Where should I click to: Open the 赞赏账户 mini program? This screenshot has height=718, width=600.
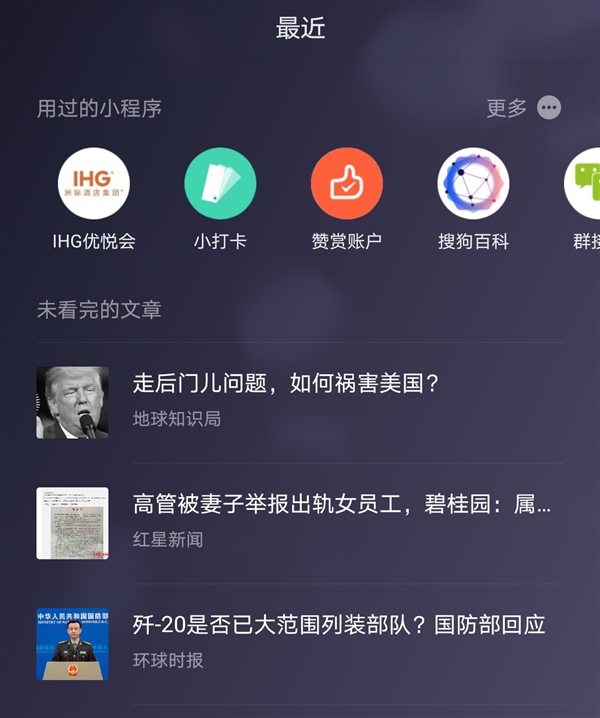point(347,184)
